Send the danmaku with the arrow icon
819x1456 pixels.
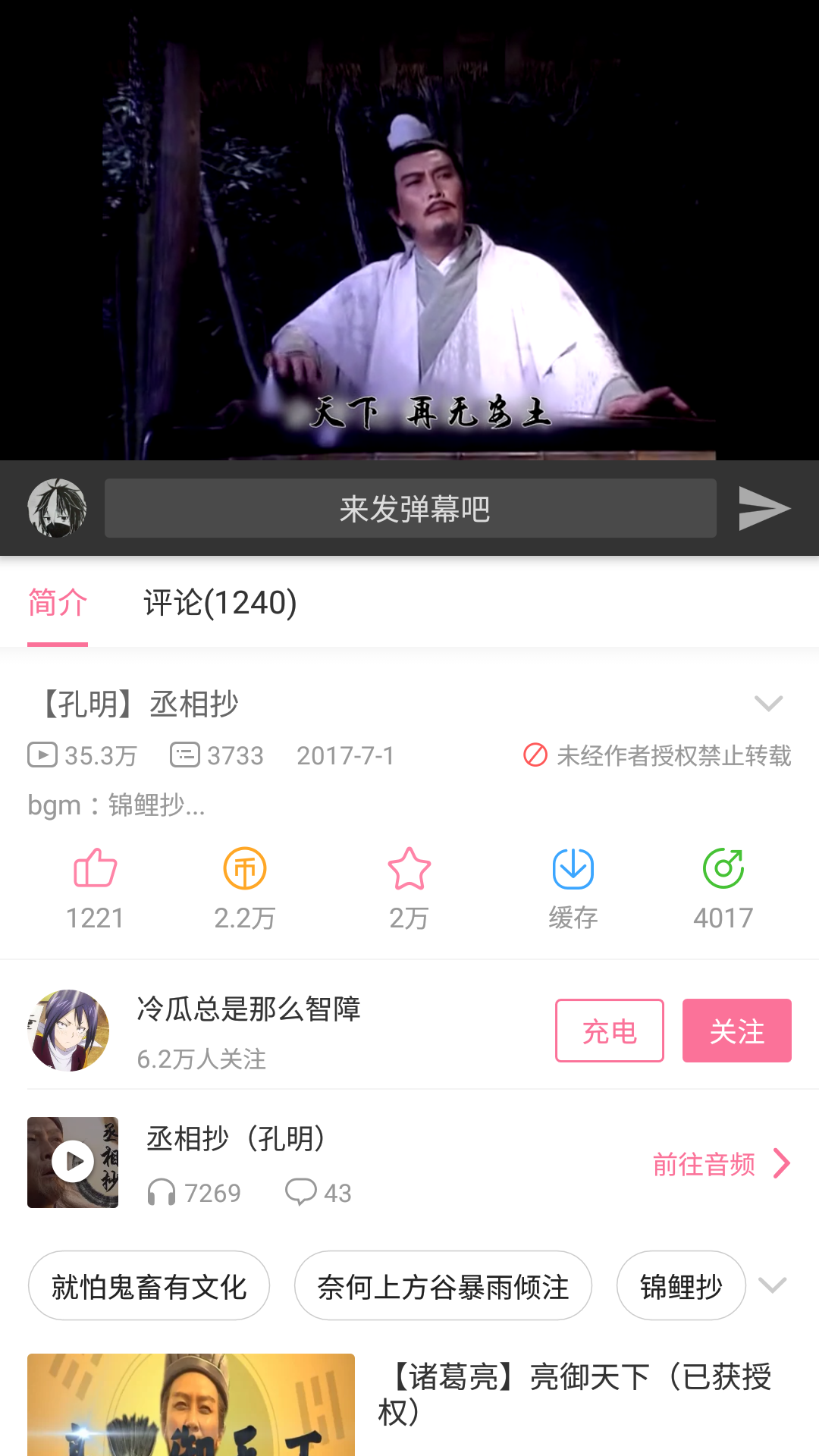coord(764,508)
